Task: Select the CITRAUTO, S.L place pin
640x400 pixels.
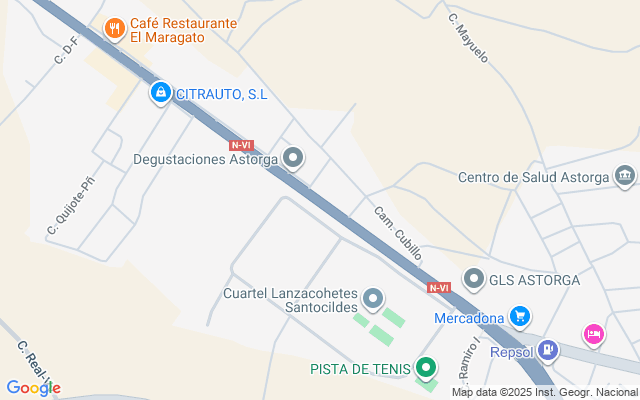Action: pyautogui.click(x=159, y=94)
